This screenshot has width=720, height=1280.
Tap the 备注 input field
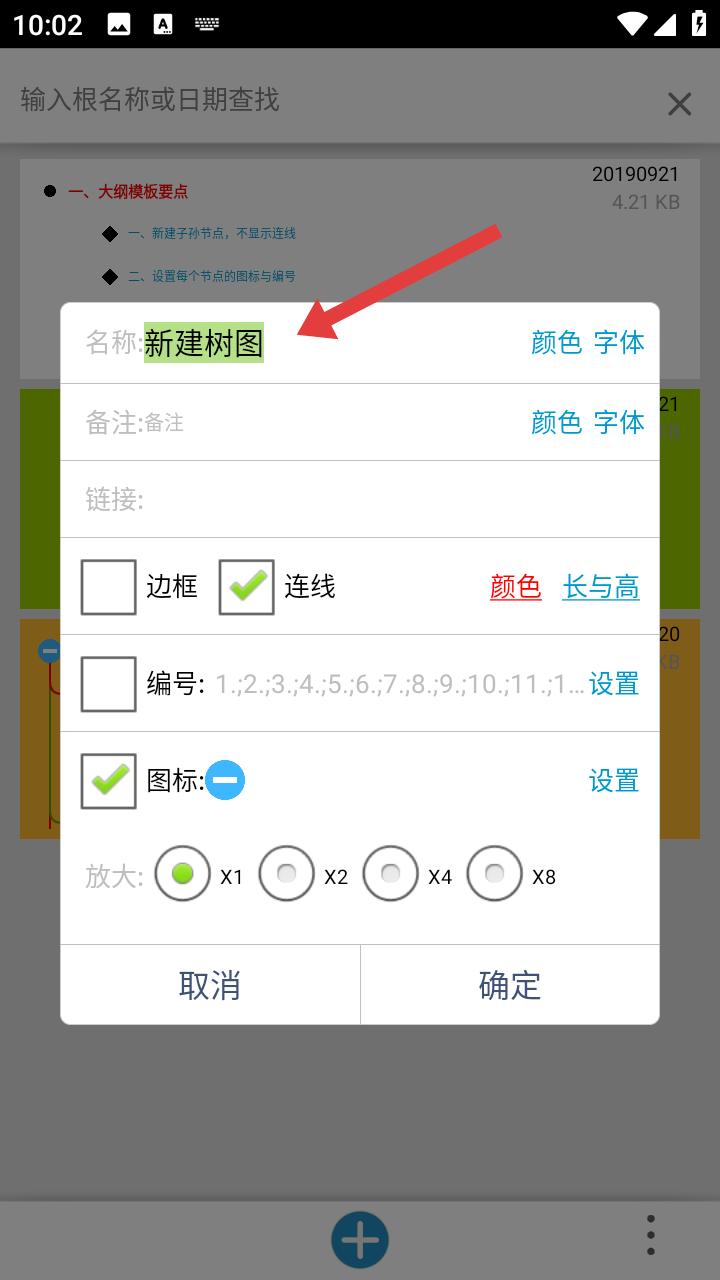(x=330, y=423)
